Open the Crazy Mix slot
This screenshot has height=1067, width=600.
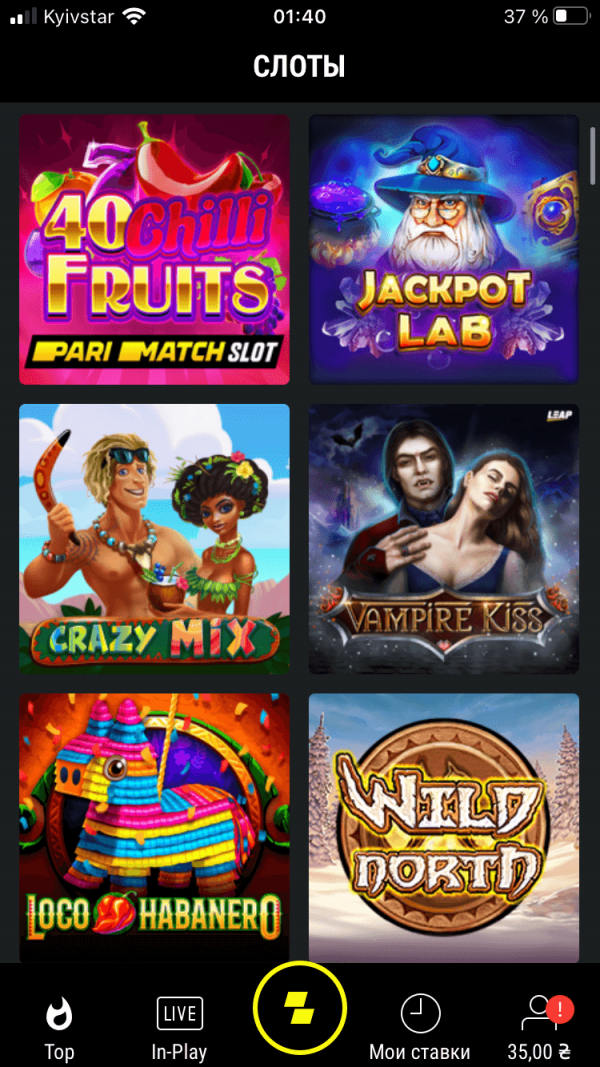pos(154,539)
